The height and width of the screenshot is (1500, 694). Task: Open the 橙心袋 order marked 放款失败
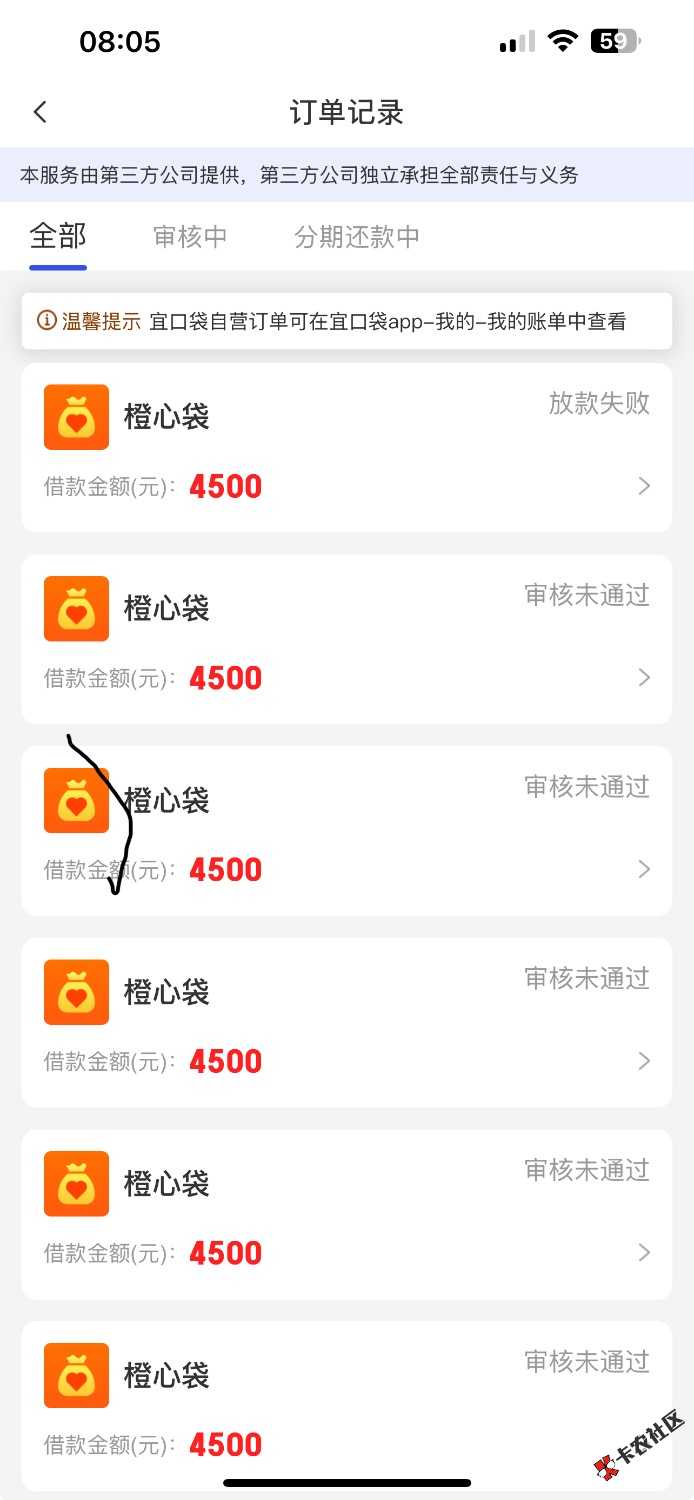click(346, 447)
